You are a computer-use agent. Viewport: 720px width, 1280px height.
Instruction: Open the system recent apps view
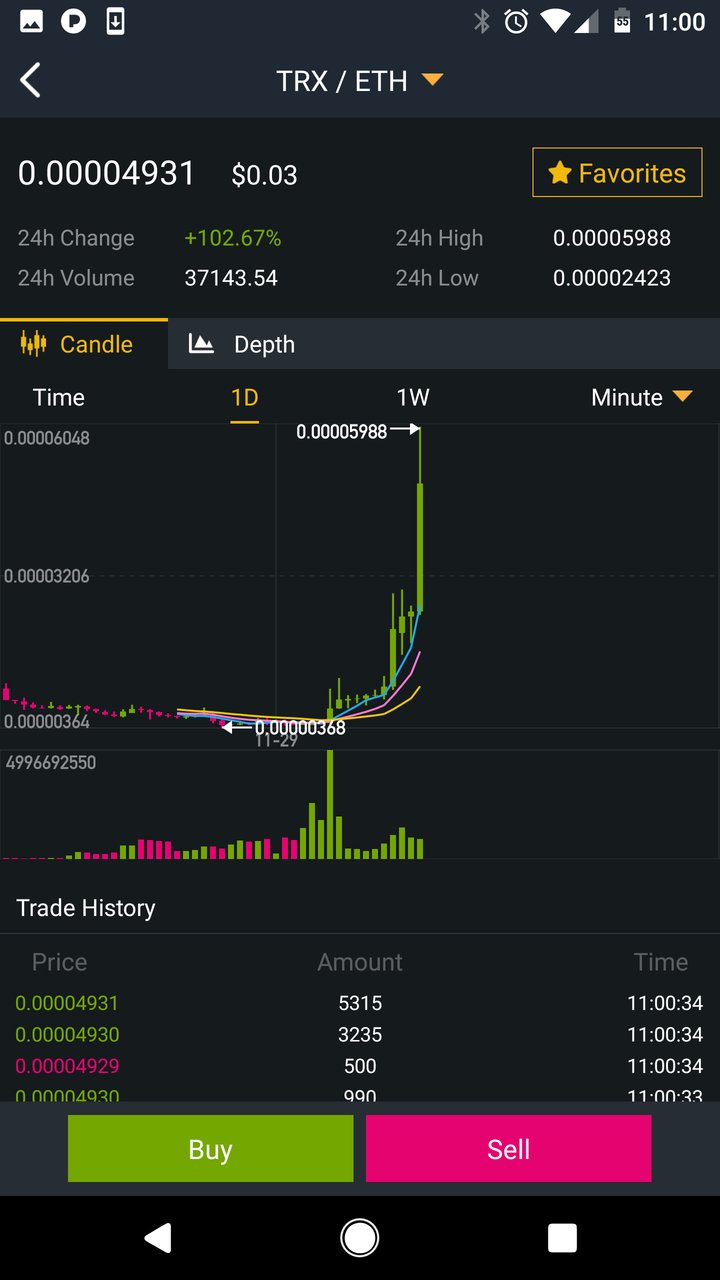pyautogui.click(x=562, y=1238)
